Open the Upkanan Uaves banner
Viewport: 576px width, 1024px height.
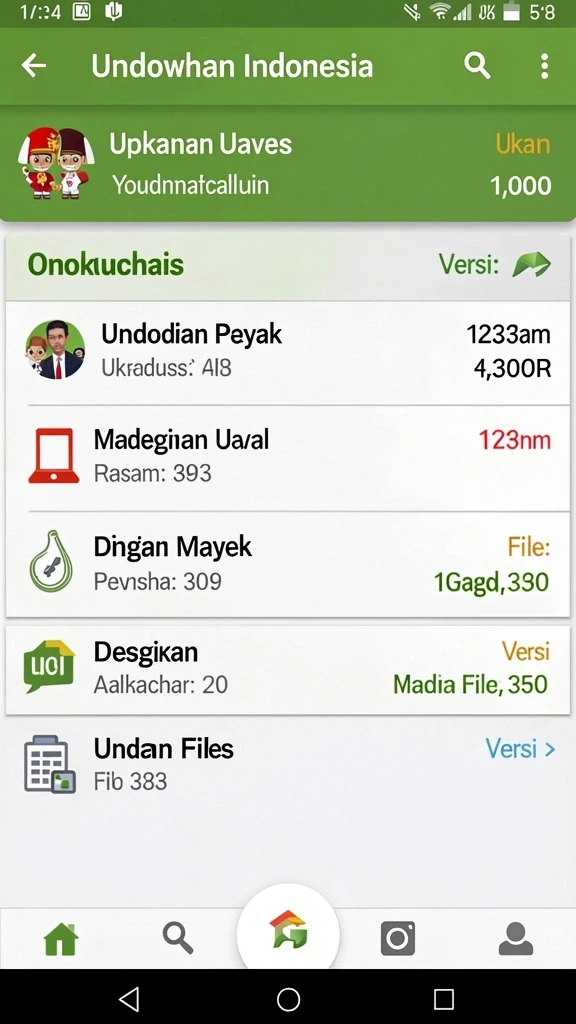(x=288, y=163)
